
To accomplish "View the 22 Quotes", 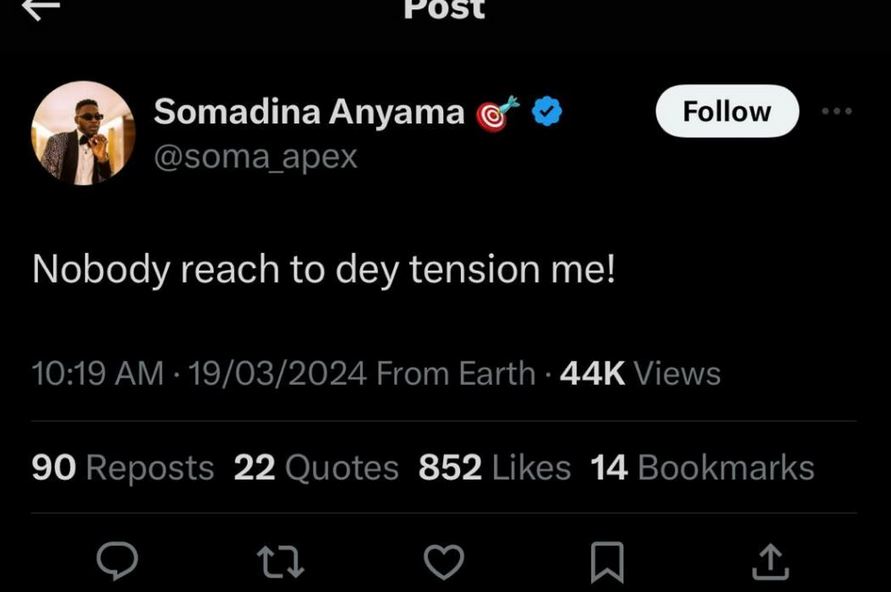I will pos(316,467).
